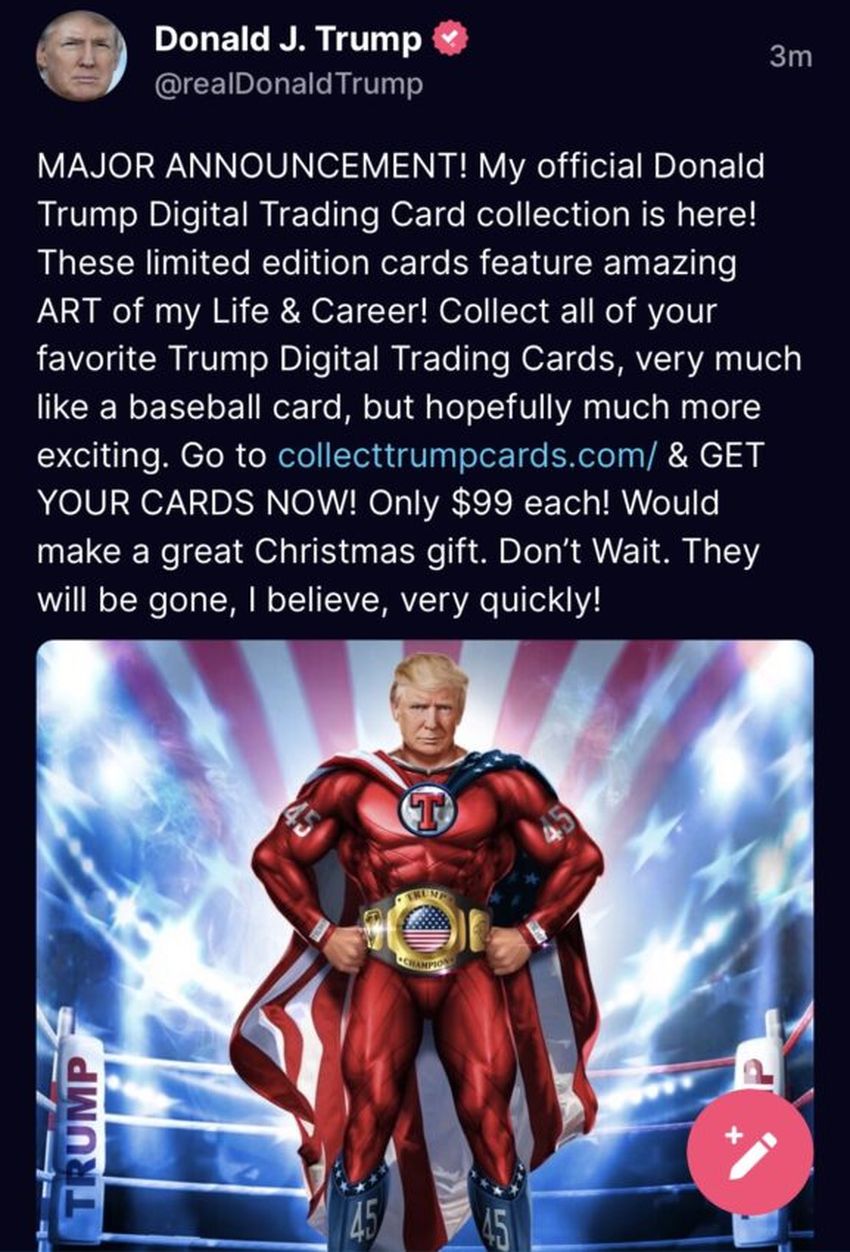
Task: Open Donald J. Trump's profile avatar
Action: [x=82, y=56]
